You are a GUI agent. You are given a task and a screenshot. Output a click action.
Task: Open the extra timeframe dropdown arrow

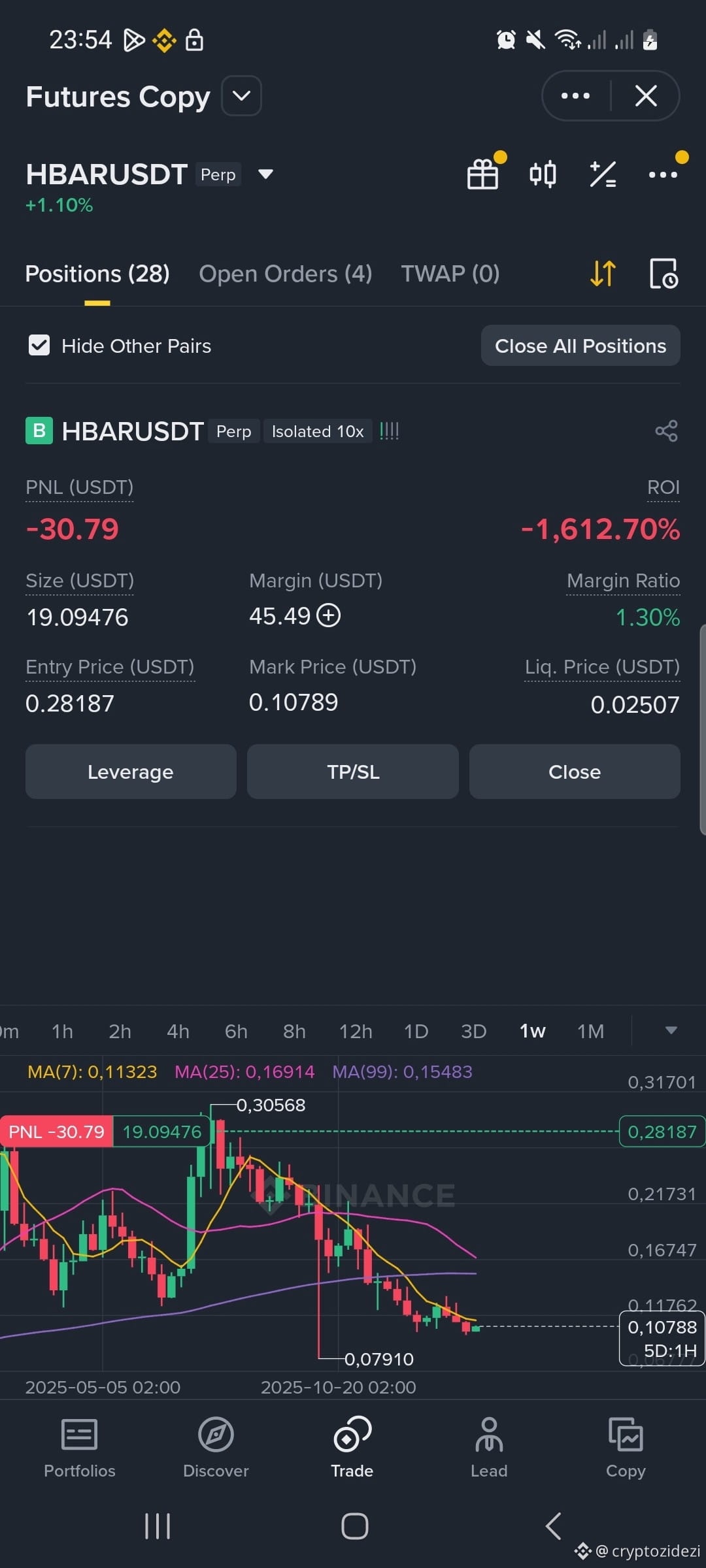[672, 1030]
